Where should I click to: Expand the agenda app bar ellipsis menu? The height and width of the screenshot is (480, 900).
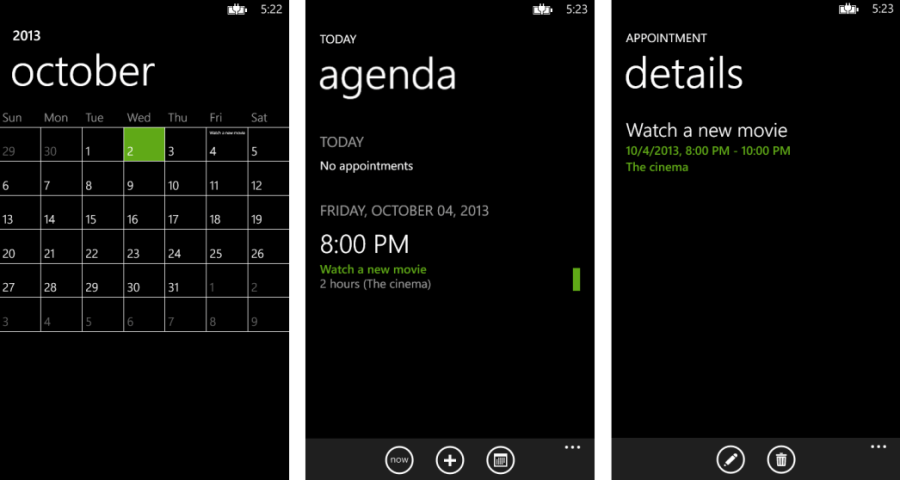(x=572, y=447)
